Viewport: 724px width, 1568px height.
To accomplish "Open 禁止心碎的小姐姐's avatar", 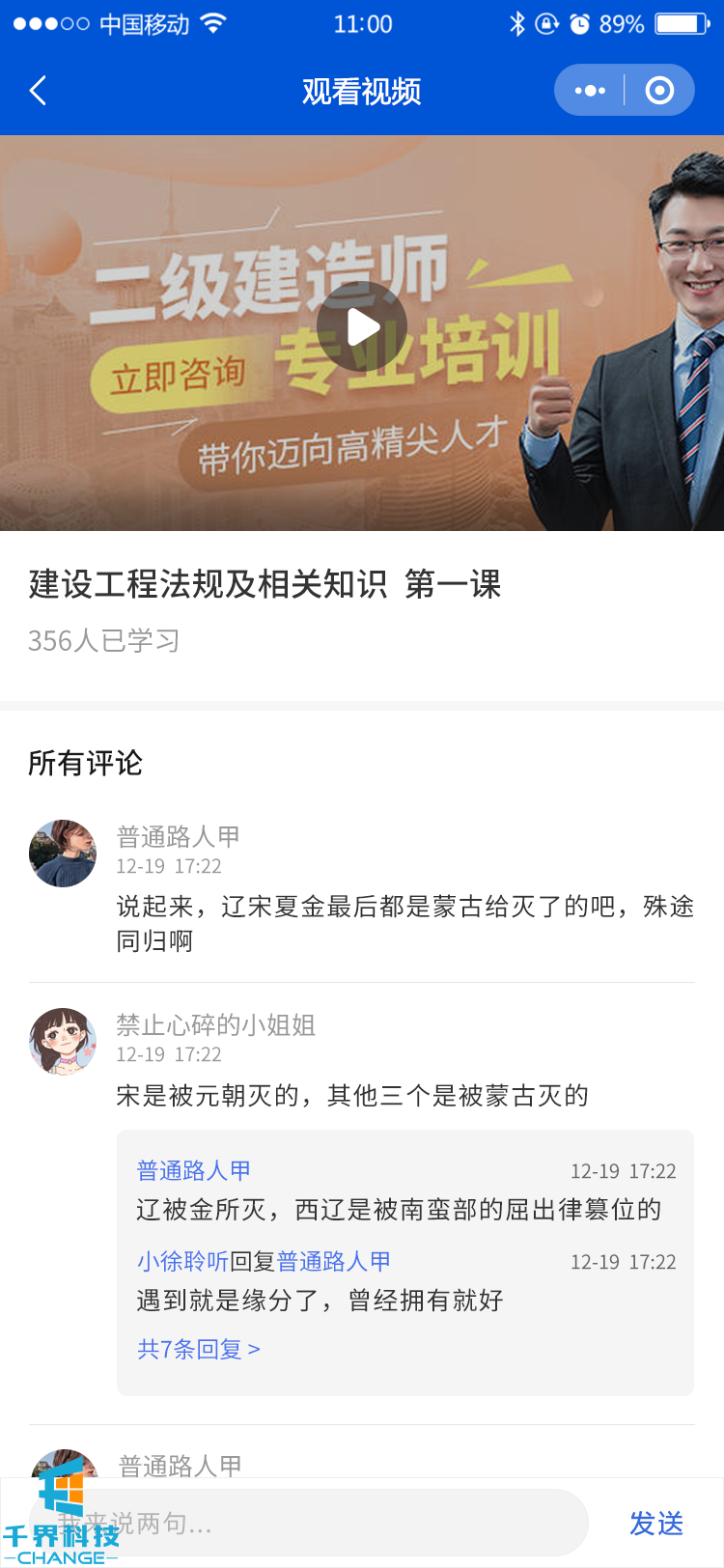I will coord(63,1042).
